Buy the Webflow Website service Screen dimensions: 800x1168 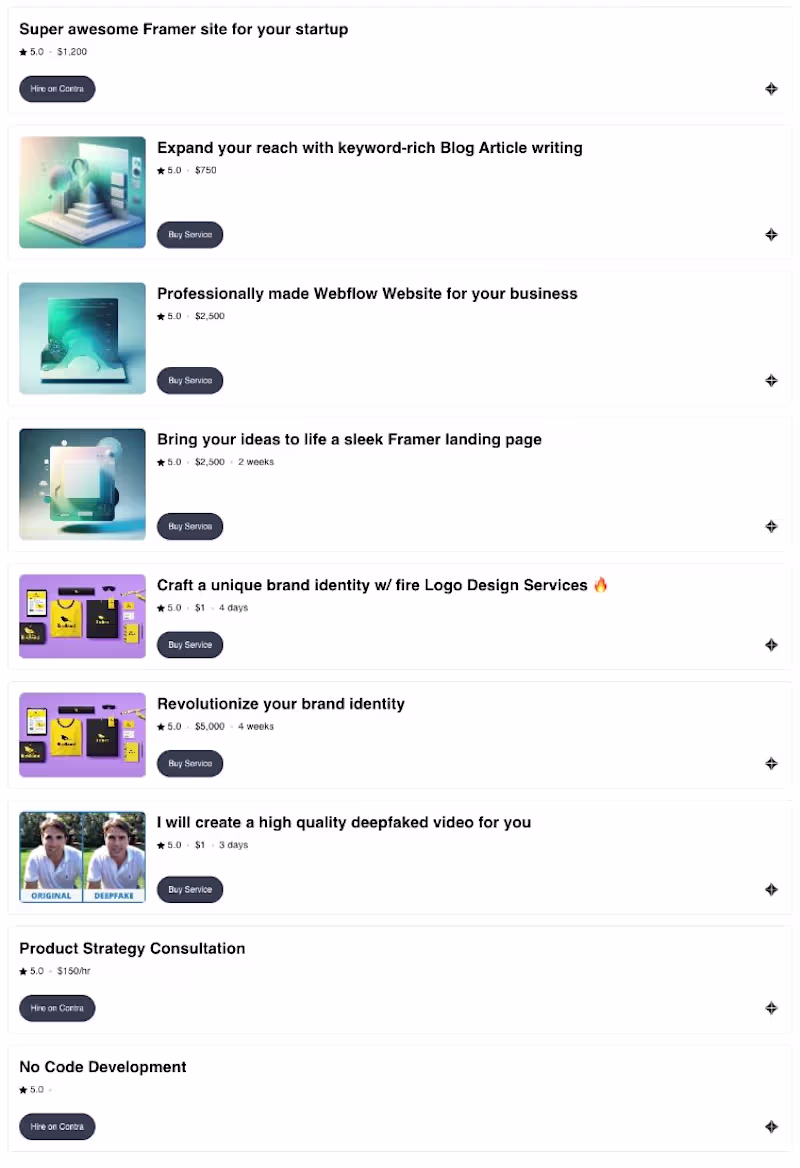190,381
